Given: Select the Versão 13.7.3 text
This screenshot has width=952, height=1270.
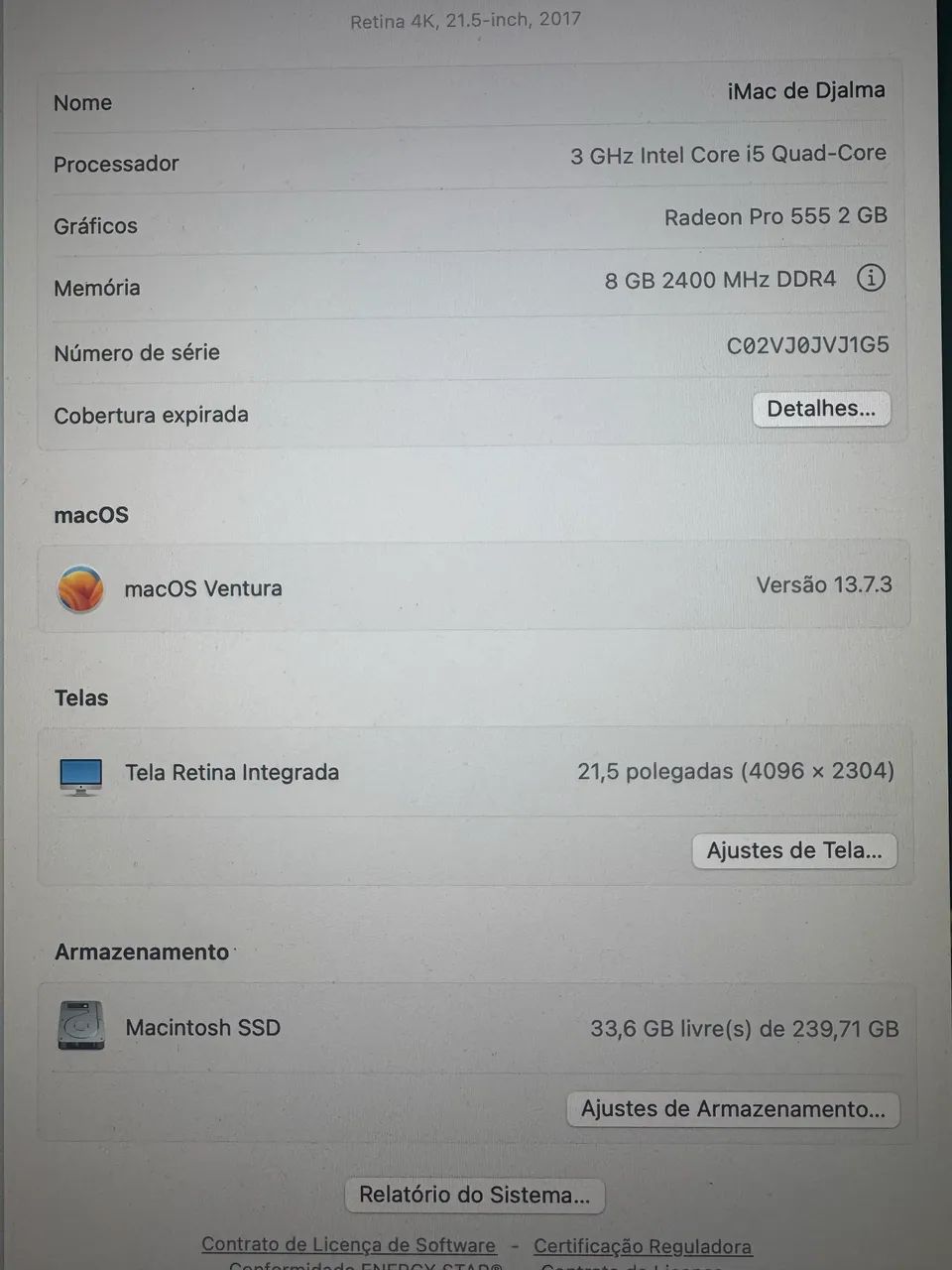Looking at the screenshot, I should tap(824, 584).
